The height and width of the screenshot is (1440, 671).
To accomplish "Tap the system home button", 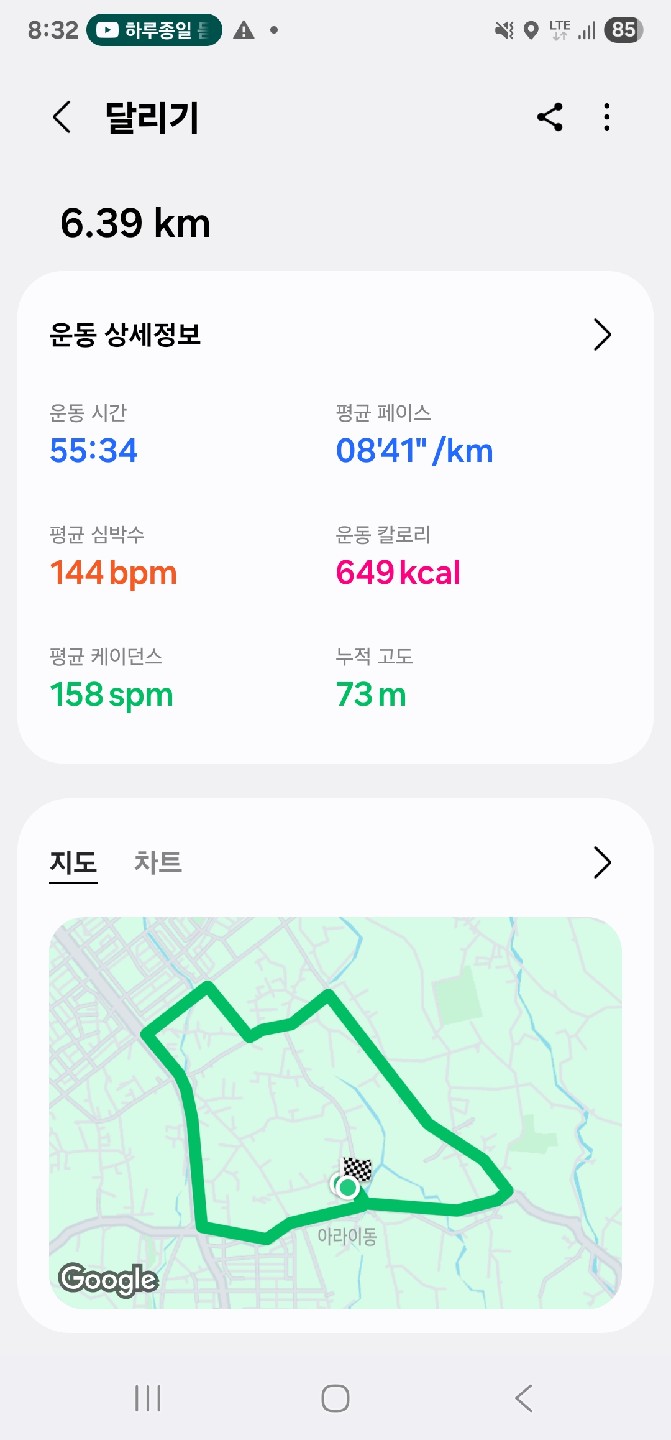I will click(x=335, y=1398).
